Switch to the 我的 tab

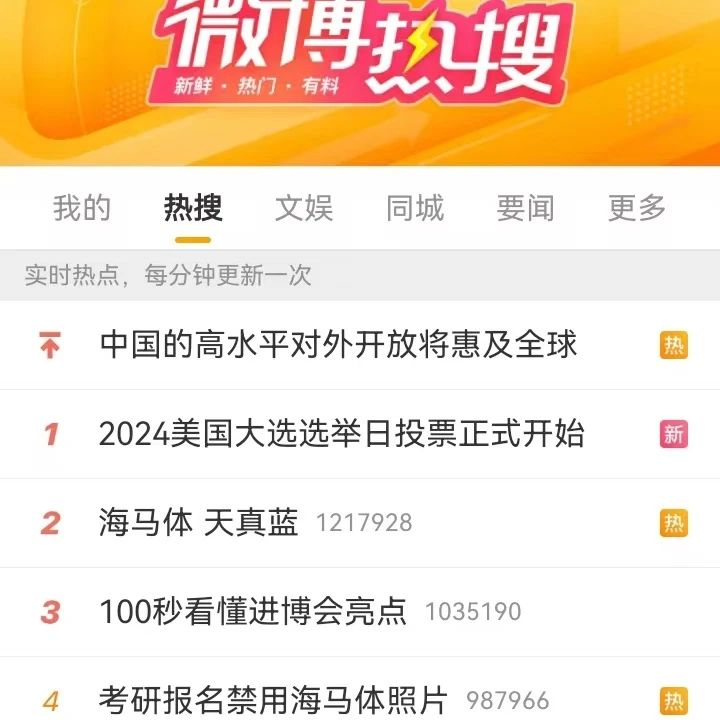click(x=82, y=208)
